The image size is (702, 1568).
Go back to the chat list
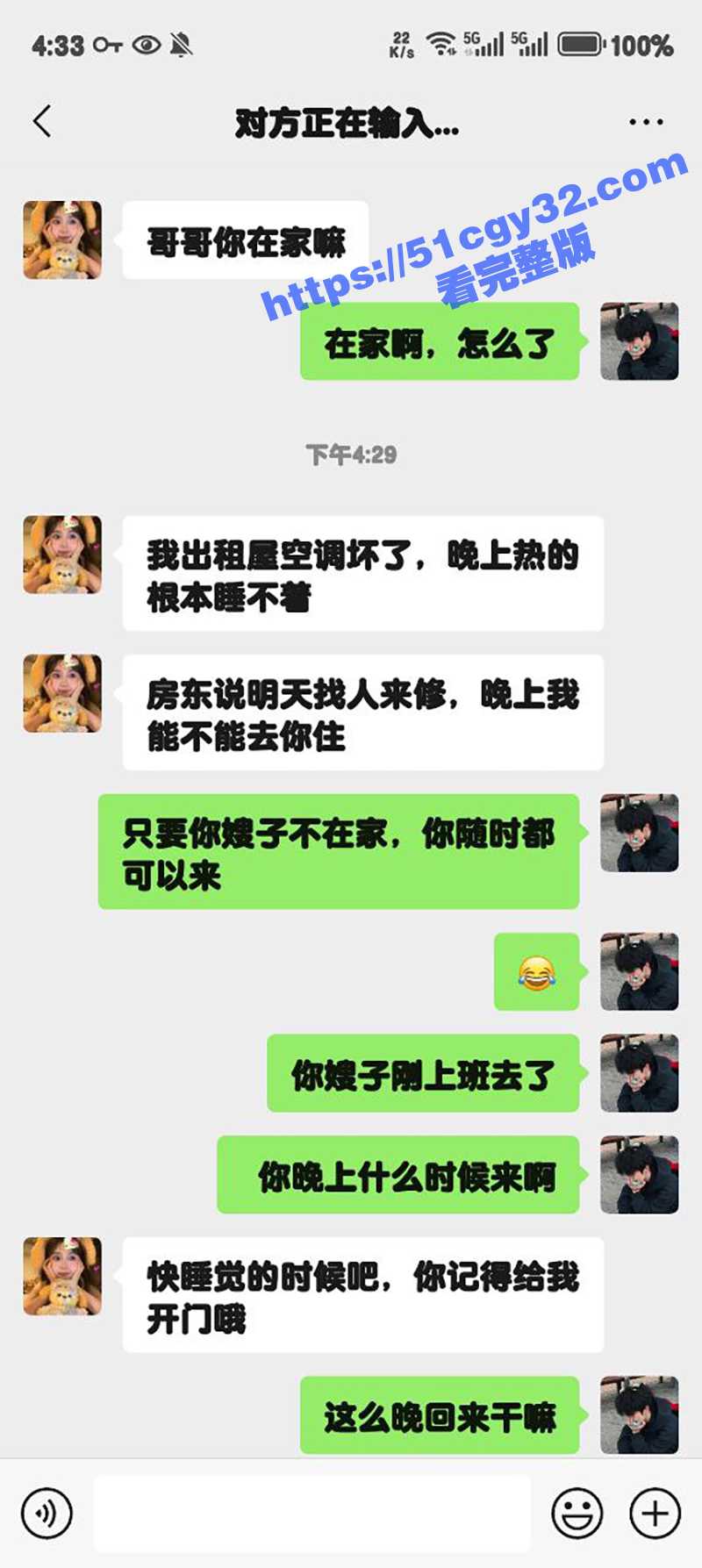(42, 122)
